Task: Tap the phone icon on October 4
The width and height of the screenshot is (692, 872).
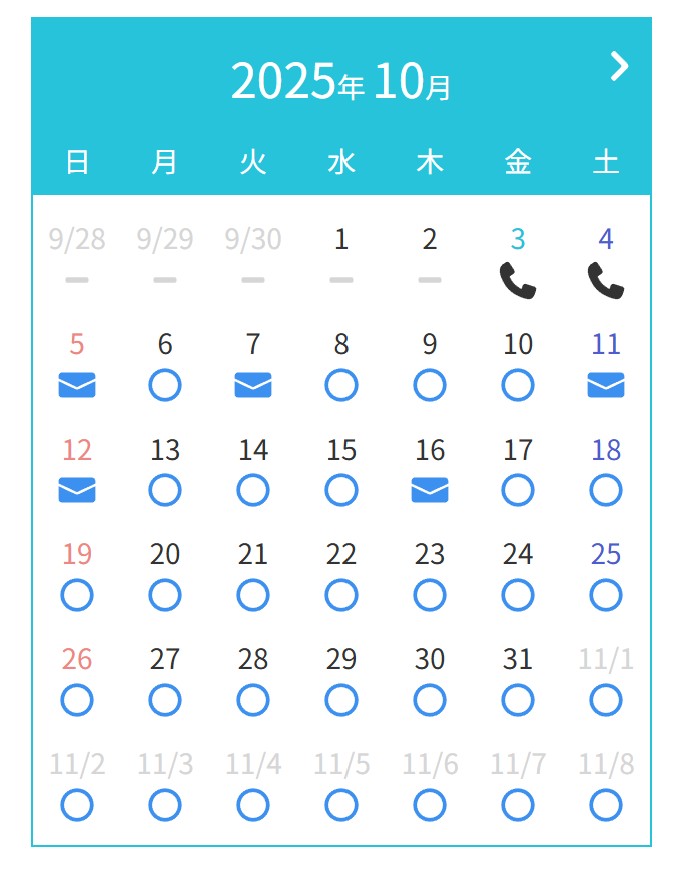Action: tap(606, 281)
